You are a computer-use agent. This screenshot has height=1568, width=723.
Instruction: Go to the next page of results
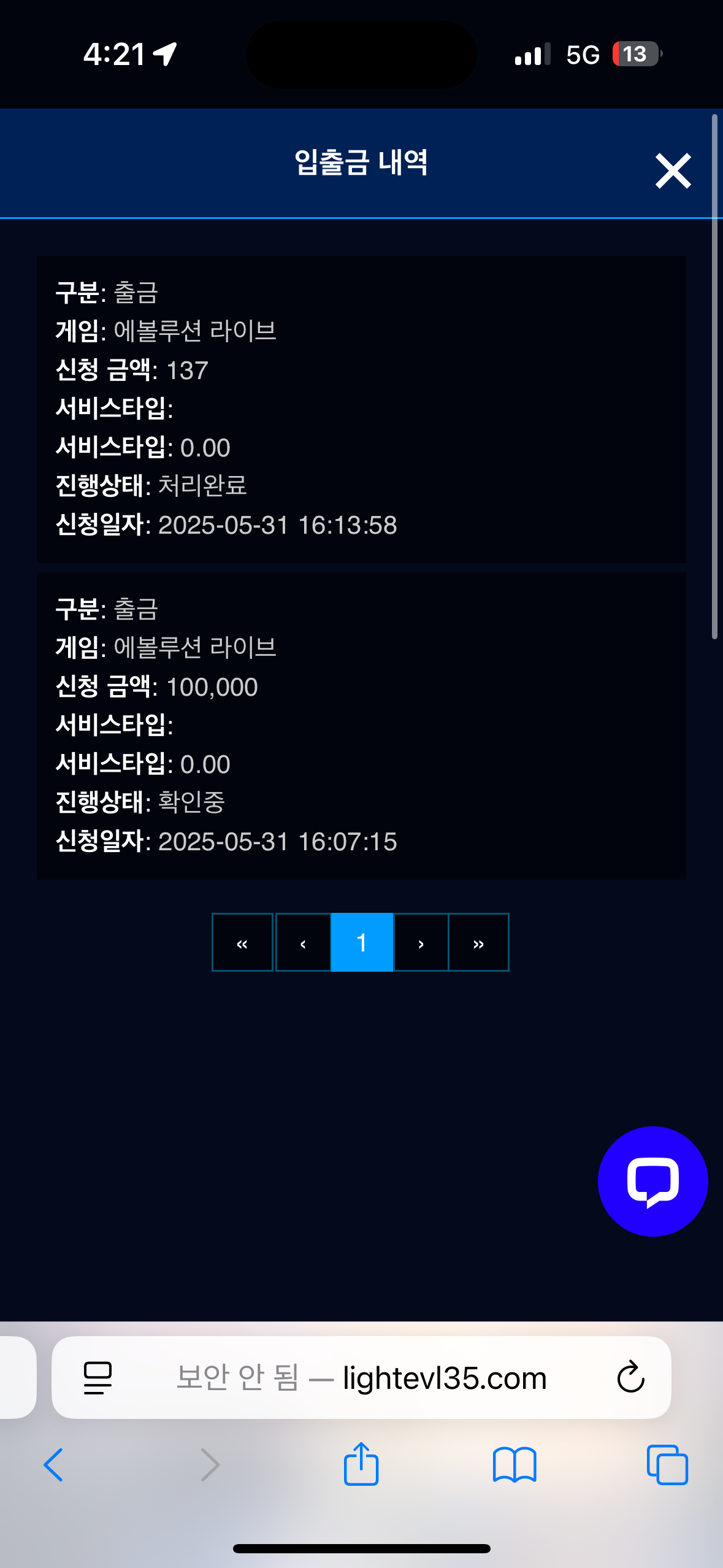[x=421, y=943]
